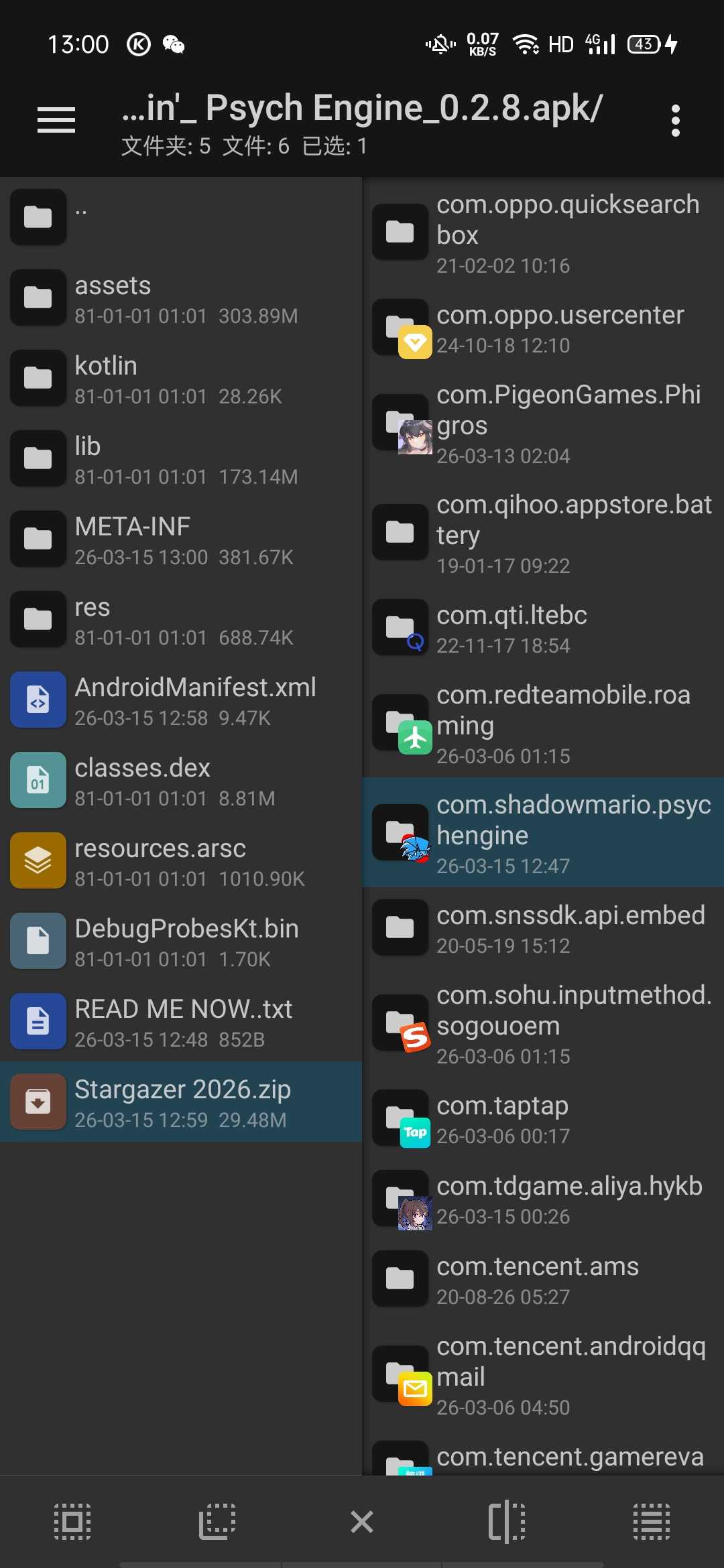
Task: Open READ ME NOW..txt file
Action: click(181, 1022)
